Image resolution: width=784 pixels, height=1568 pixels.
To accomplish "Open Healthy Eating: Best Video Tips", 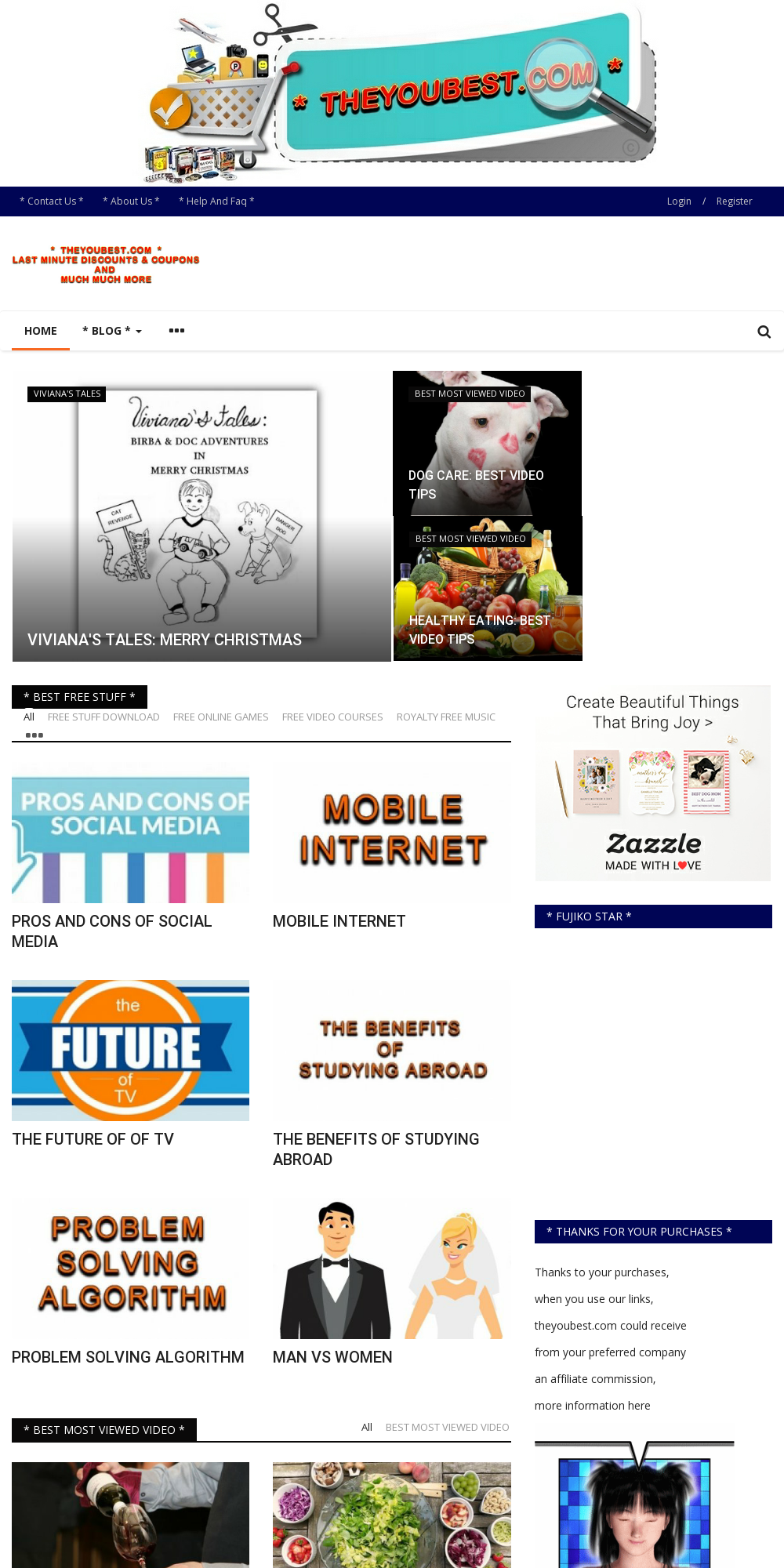I will [x=479, y=630].
